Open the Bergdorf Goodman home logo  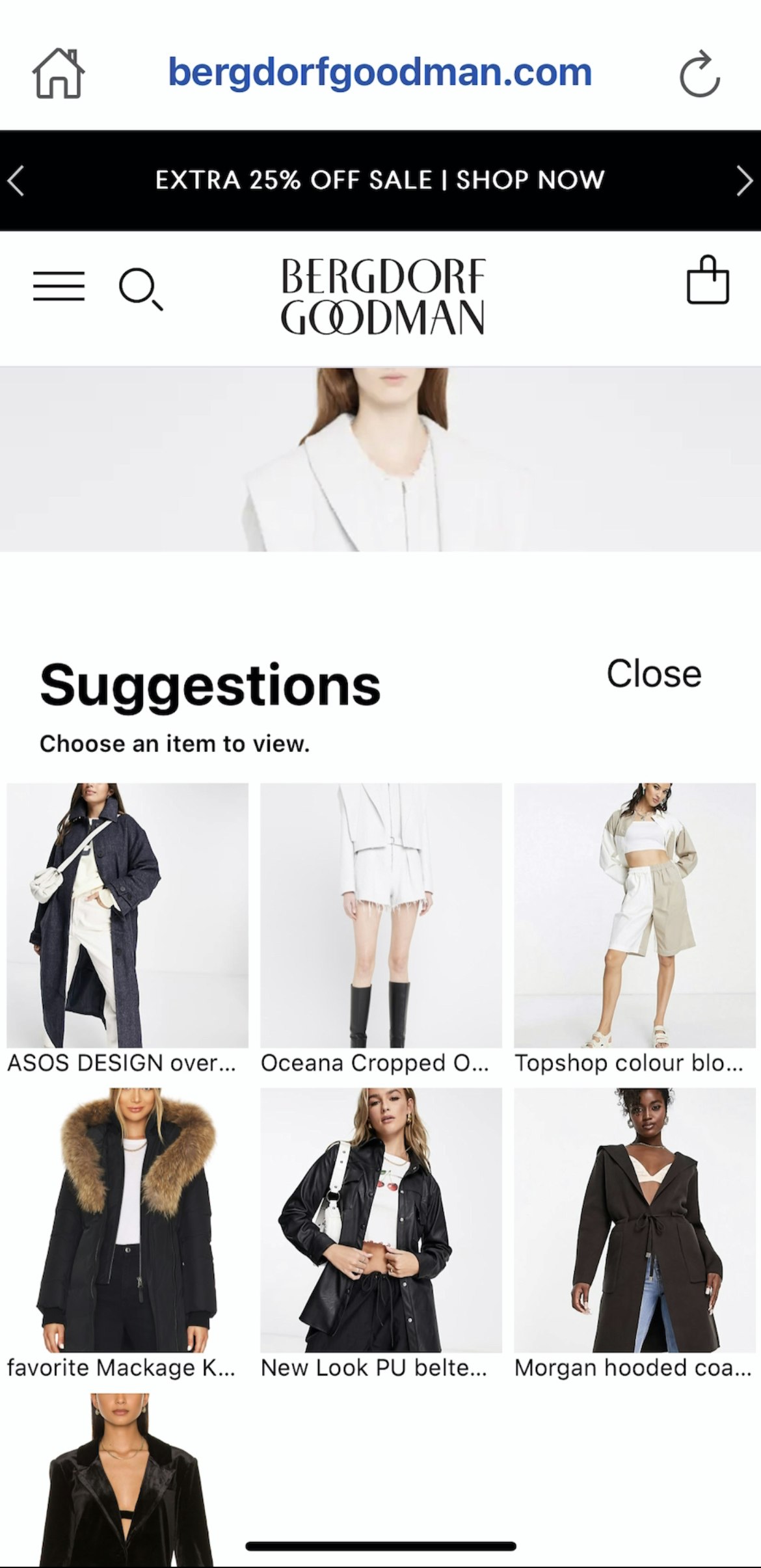pos(382,297)
